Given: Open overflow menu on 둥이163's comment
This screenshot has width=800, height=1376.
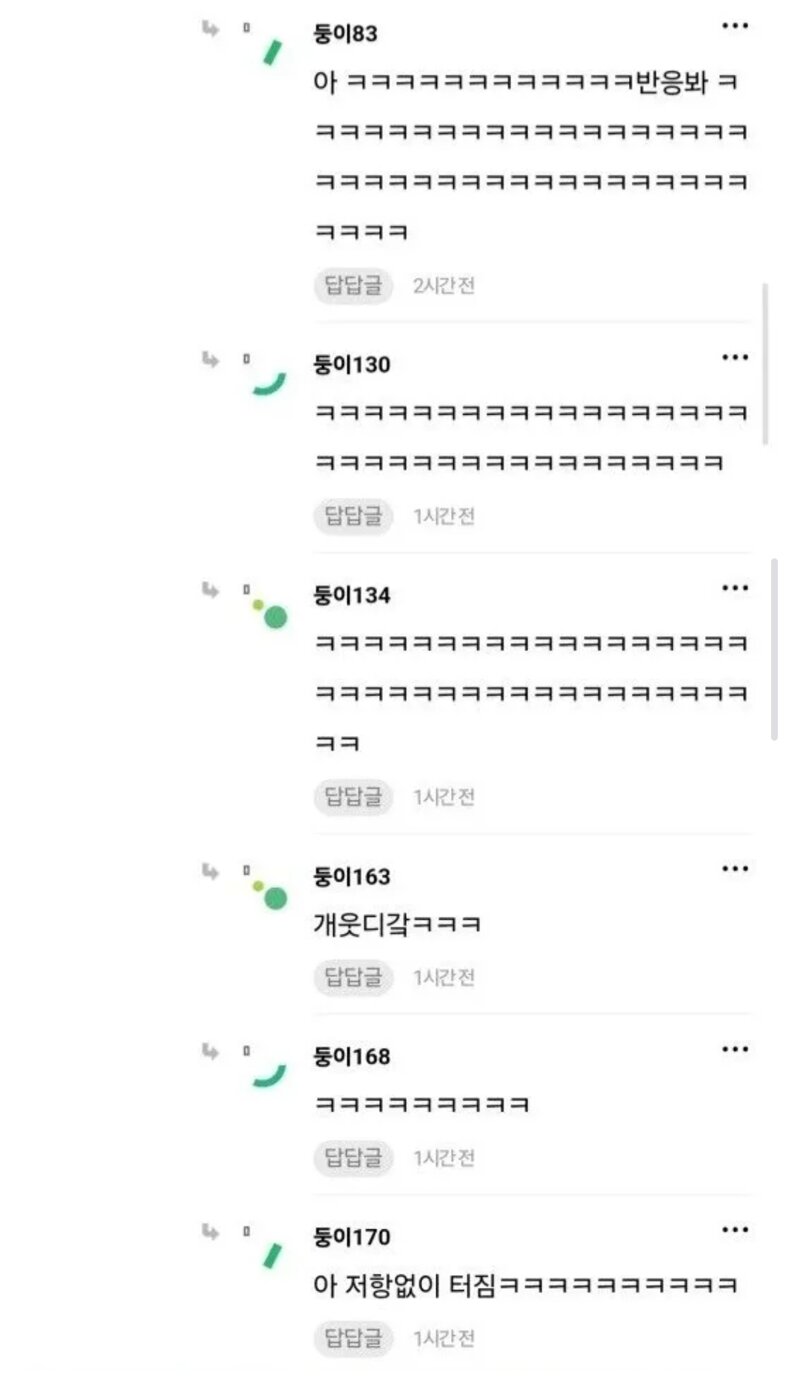Looking at the screenshot, I should (735, 869).
